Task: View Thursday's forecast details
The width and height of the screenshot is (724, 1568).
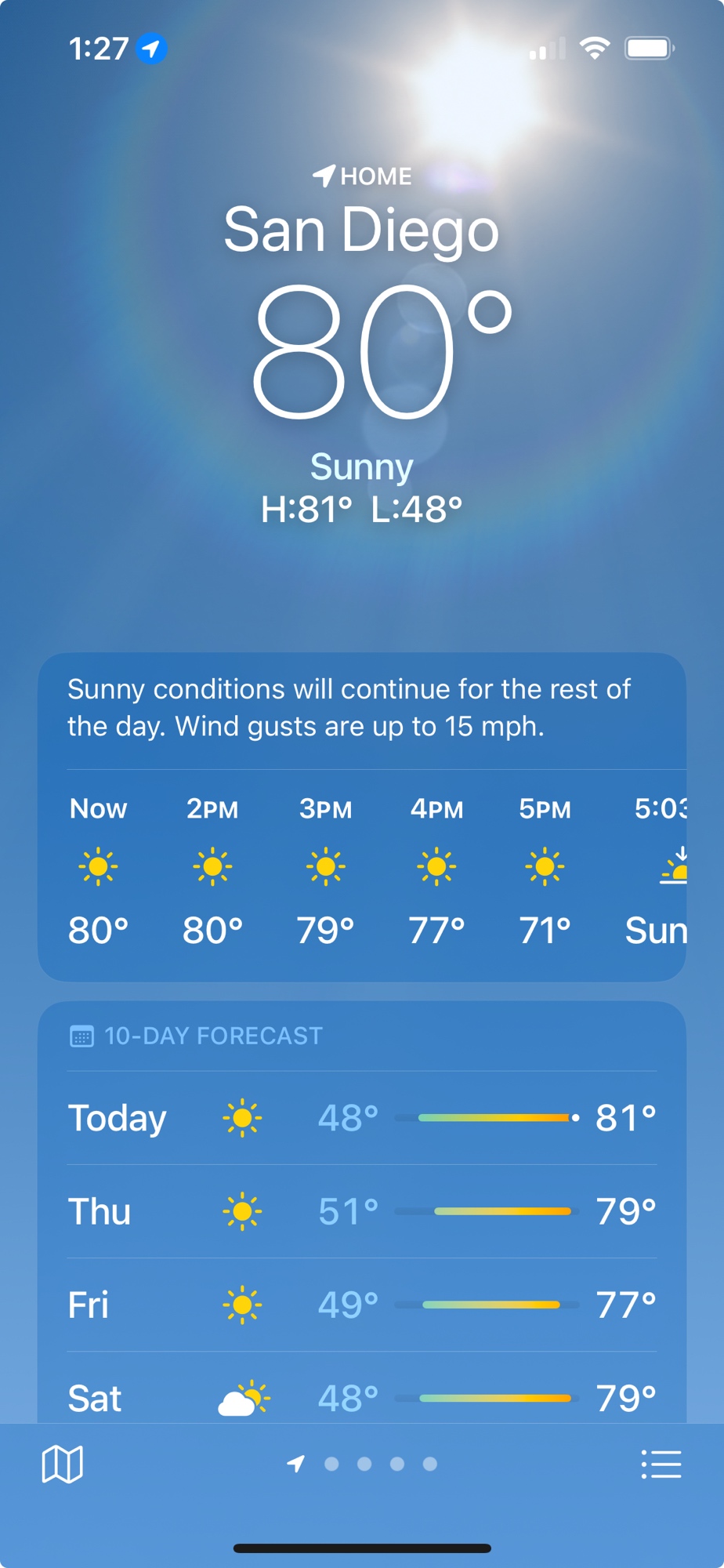Action: coord(361,1211)
